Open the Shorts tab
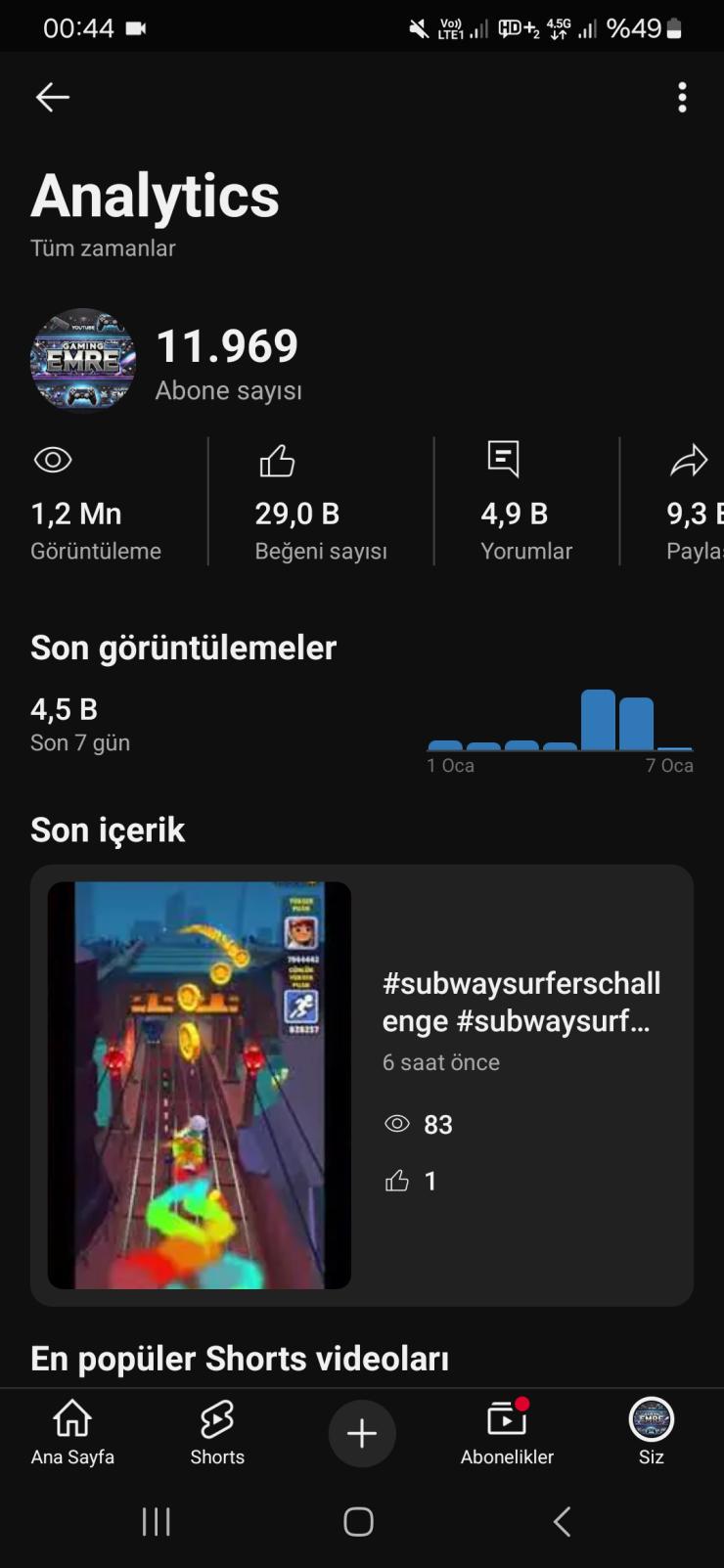This screenshot has width=724, height=1568. click(x=217, y=1432)
